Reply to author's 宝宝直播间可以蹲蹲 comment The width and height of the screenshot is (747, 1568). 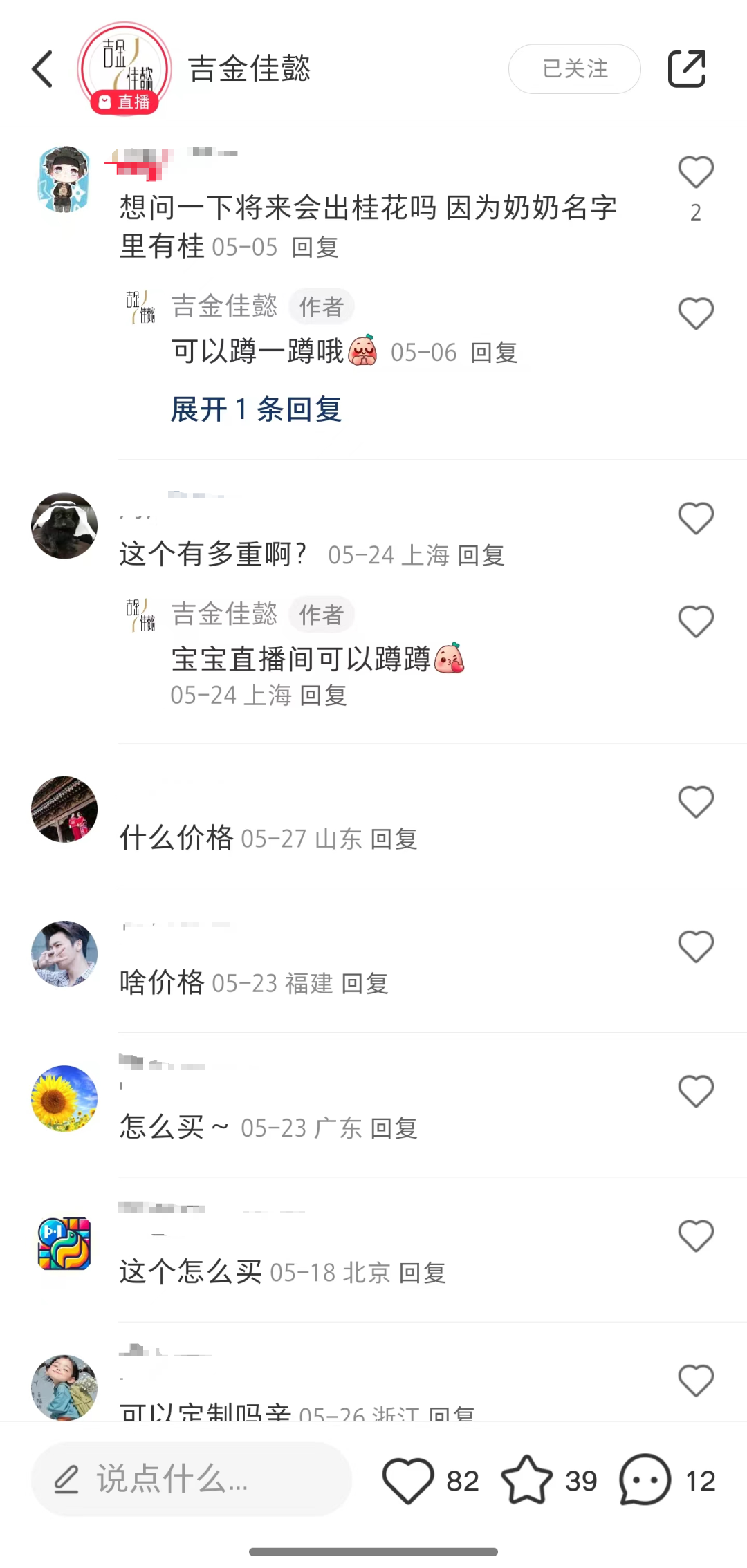click(324, 696)
